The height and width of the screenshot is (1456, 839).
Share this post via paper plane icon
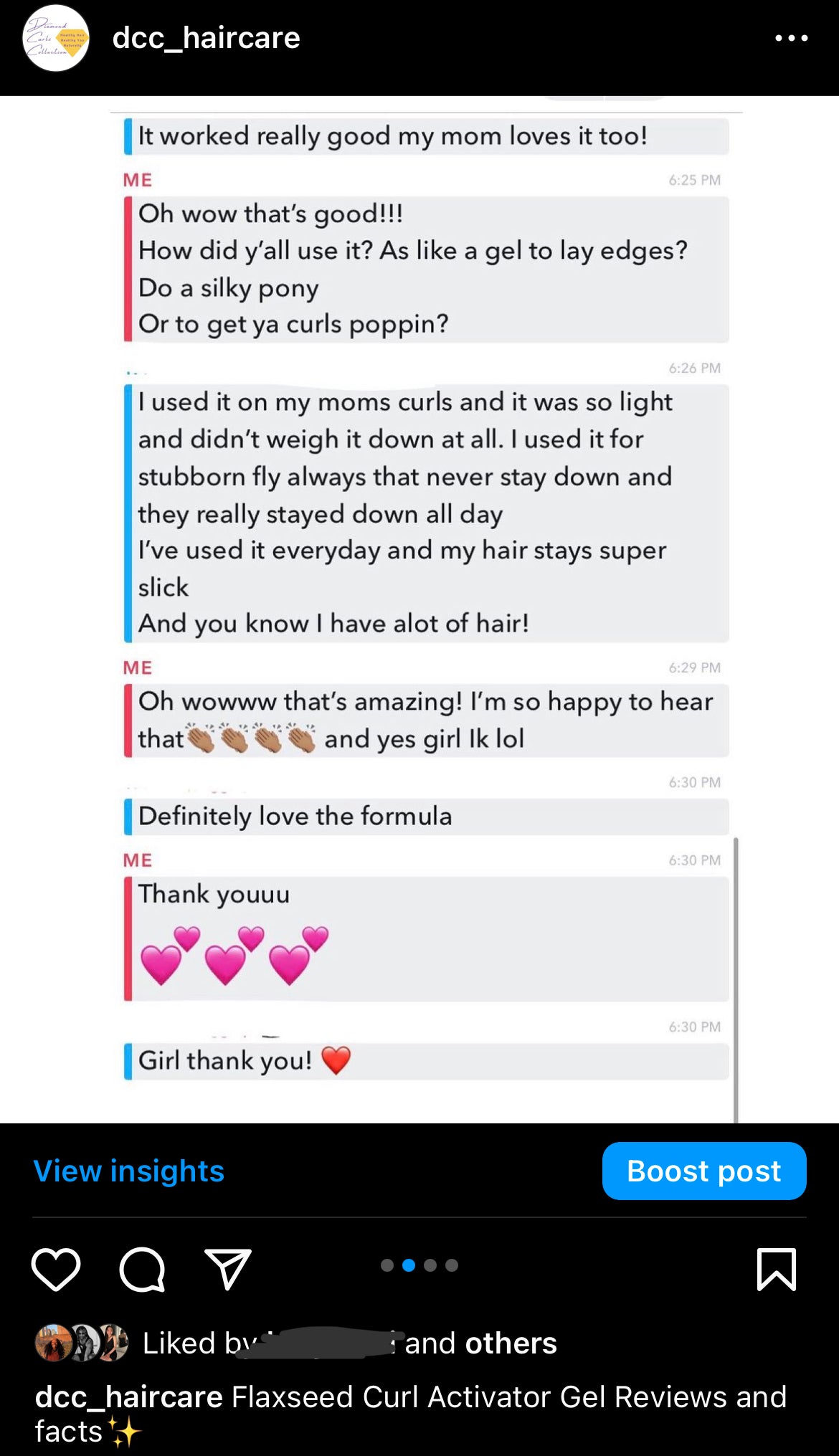point(227,1269)
